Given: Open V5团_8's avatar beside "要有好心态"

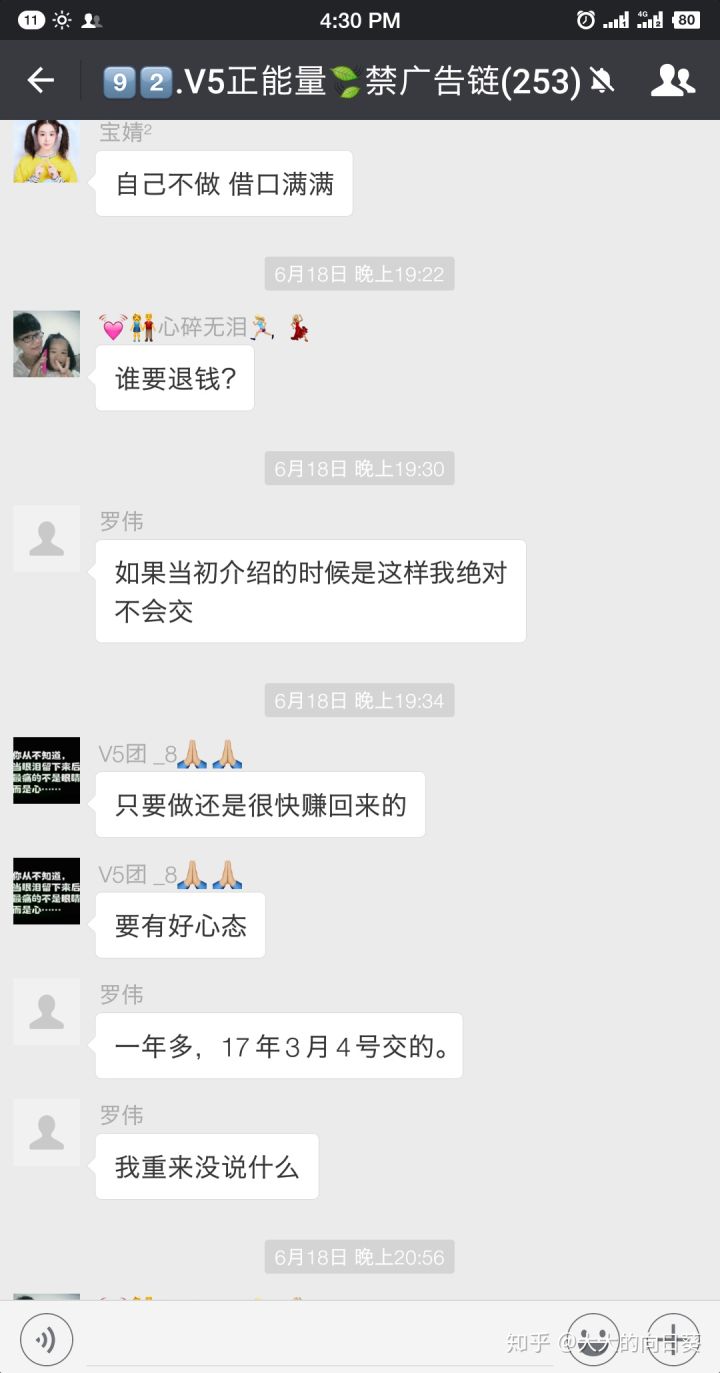Looking at the screenshot, I should tap(46, 891).
